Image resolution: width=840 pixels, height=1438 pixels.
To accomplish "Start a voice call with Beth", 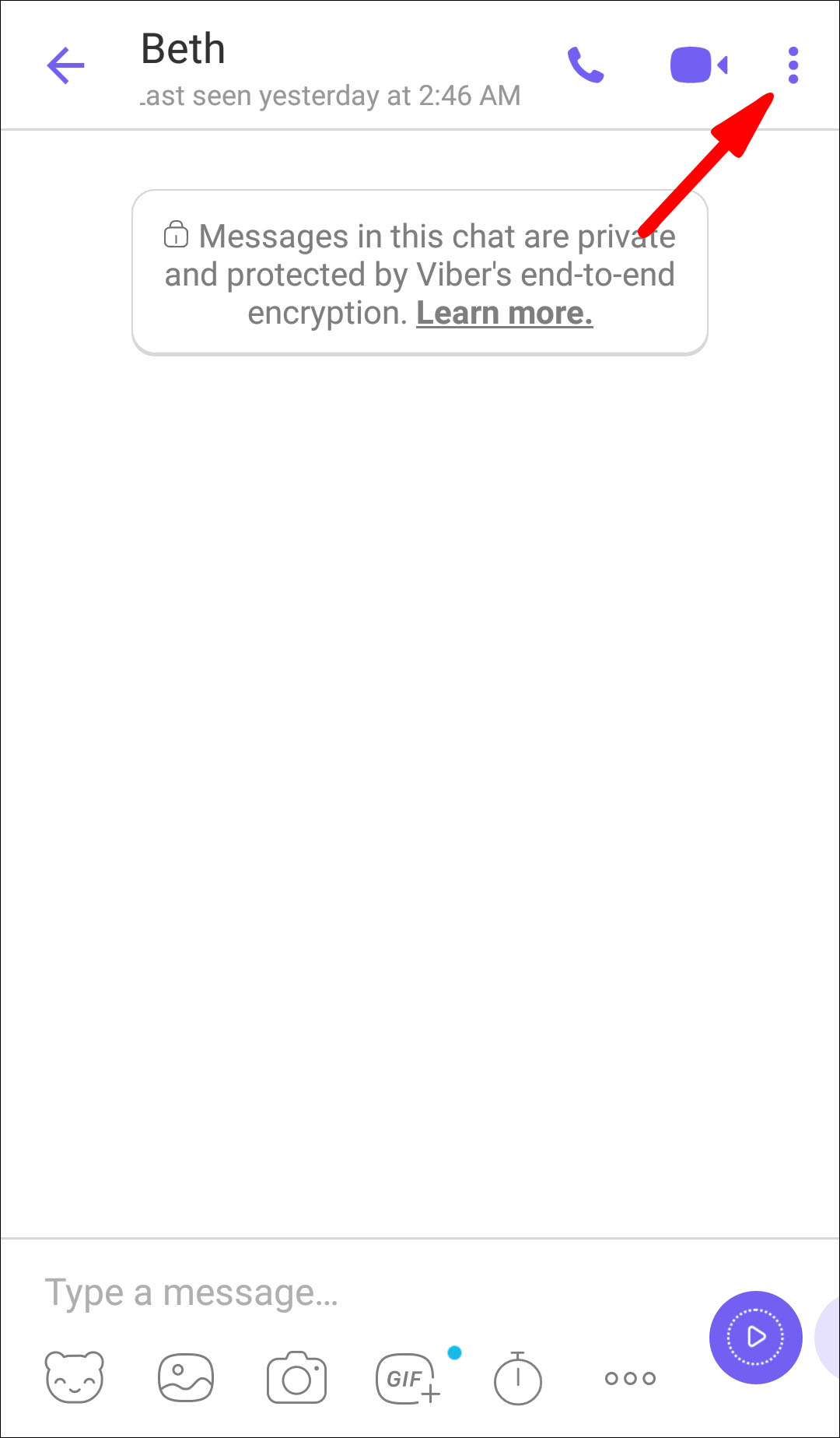I will (586, 65).
